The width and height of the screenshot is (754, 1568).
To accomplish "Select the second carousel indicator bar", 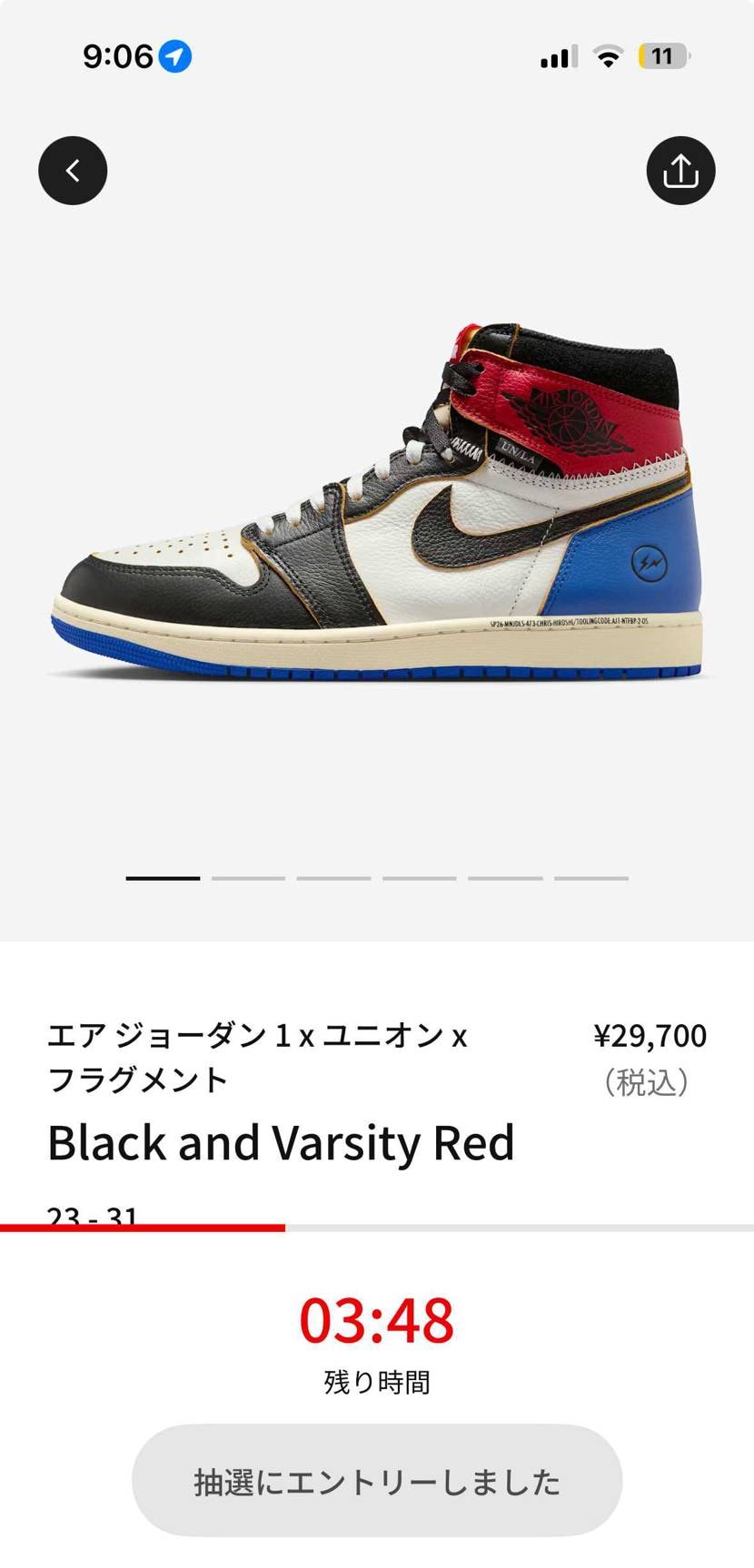I will pyautogui.click(x=248, y=878).
